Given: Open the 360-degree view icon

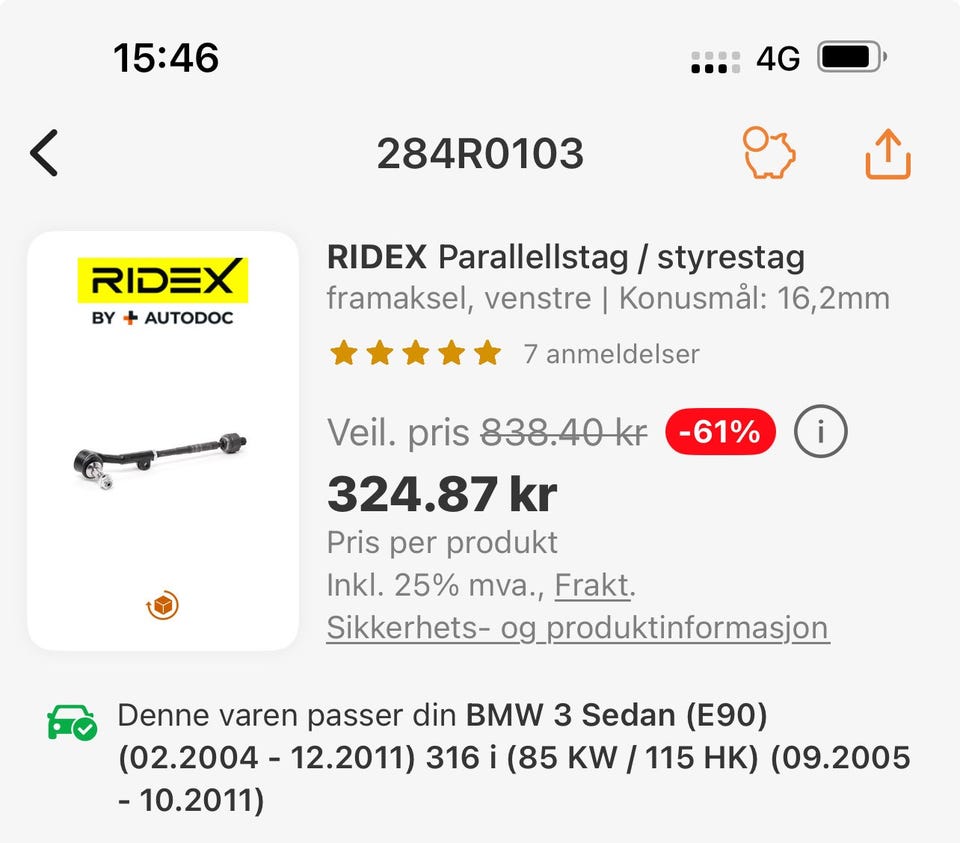Looking at the screenshot, I should 162,605.
